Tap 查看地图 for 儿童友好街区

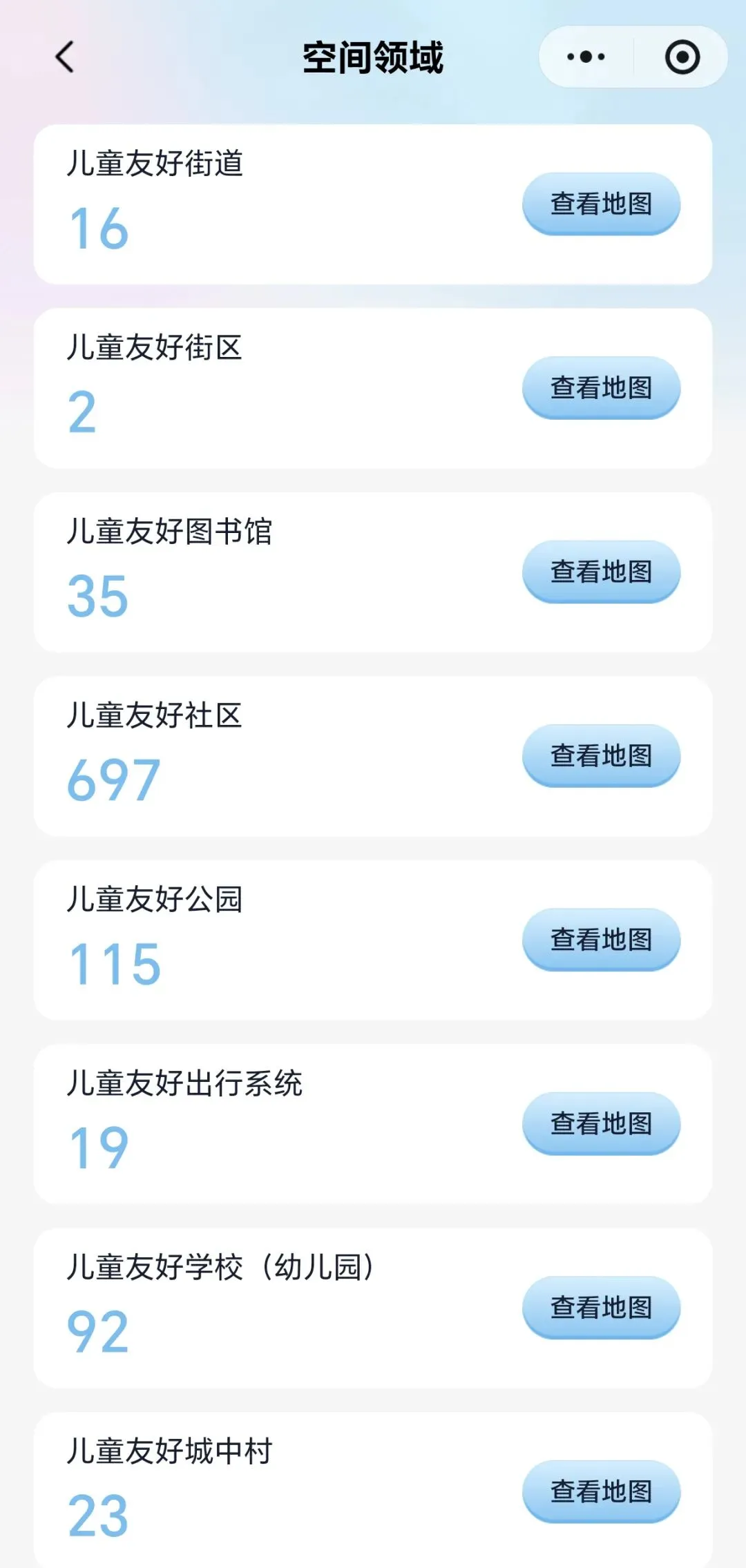601,387
